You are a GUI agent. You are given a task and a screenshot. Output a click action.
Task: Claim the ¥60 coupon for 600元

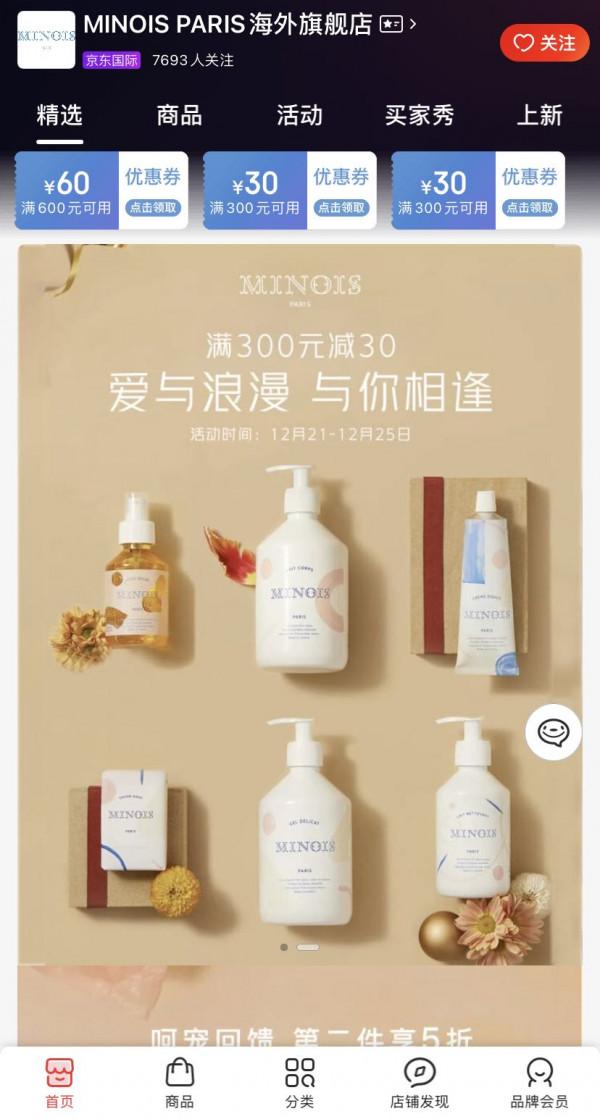point(153,207)
